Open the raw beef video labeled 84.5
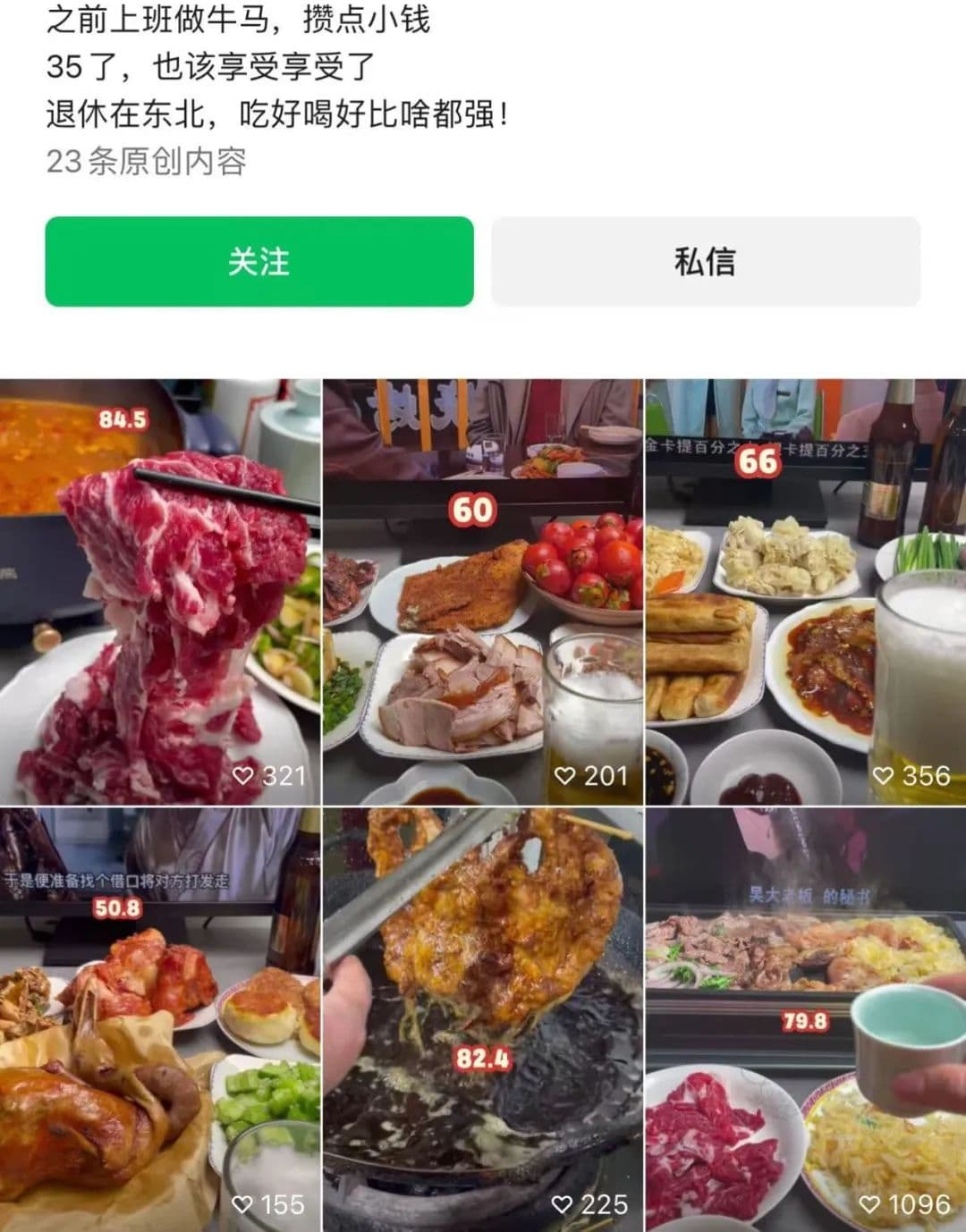 click(x=159, y=592)
